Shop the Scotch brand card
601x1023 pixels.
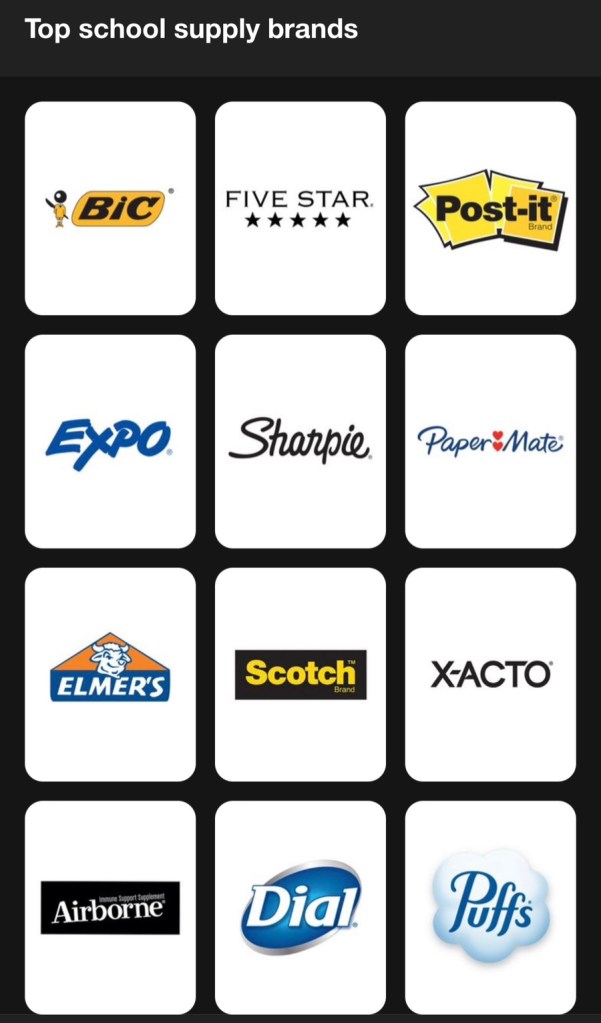click(300, 674)
